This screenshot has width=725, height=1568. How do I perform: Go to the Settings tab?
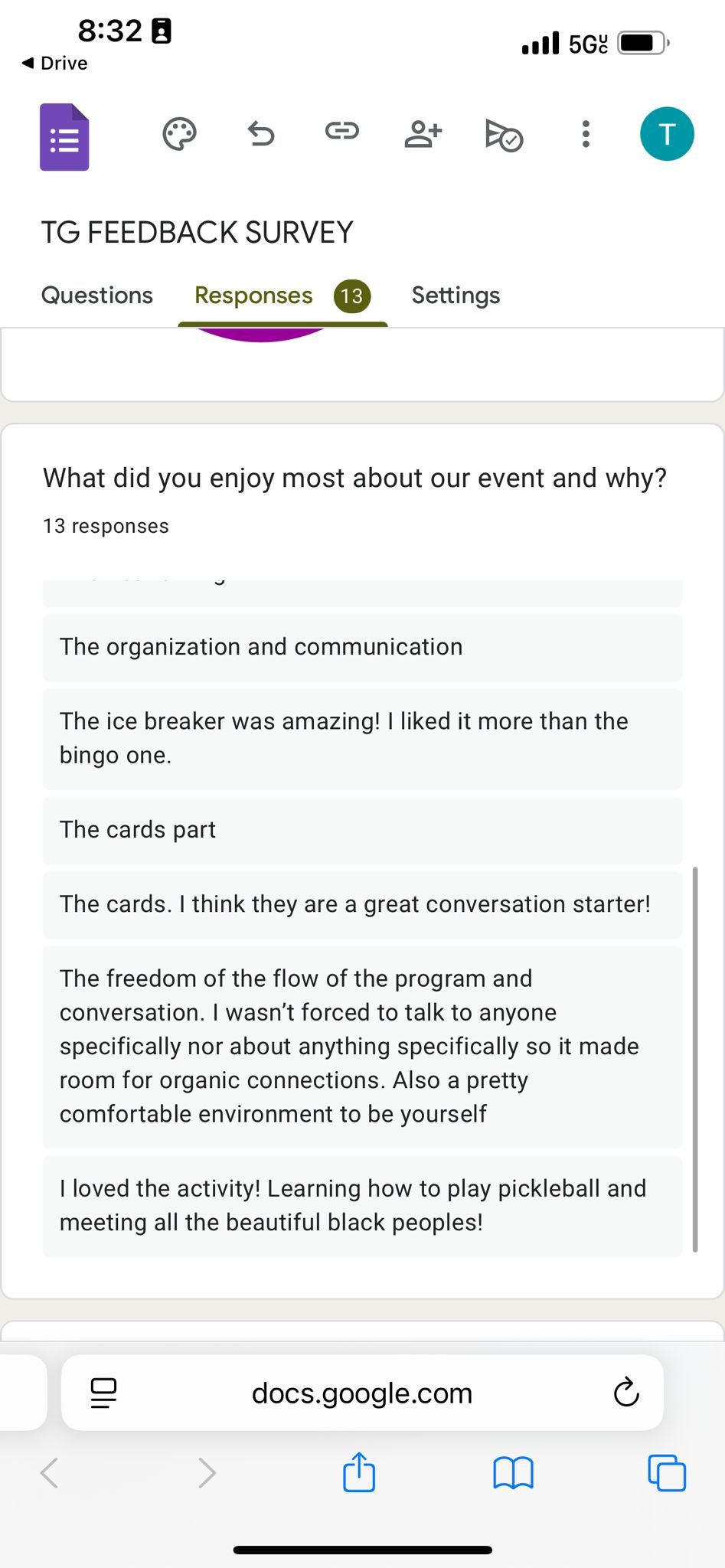[x=456, y=296]
